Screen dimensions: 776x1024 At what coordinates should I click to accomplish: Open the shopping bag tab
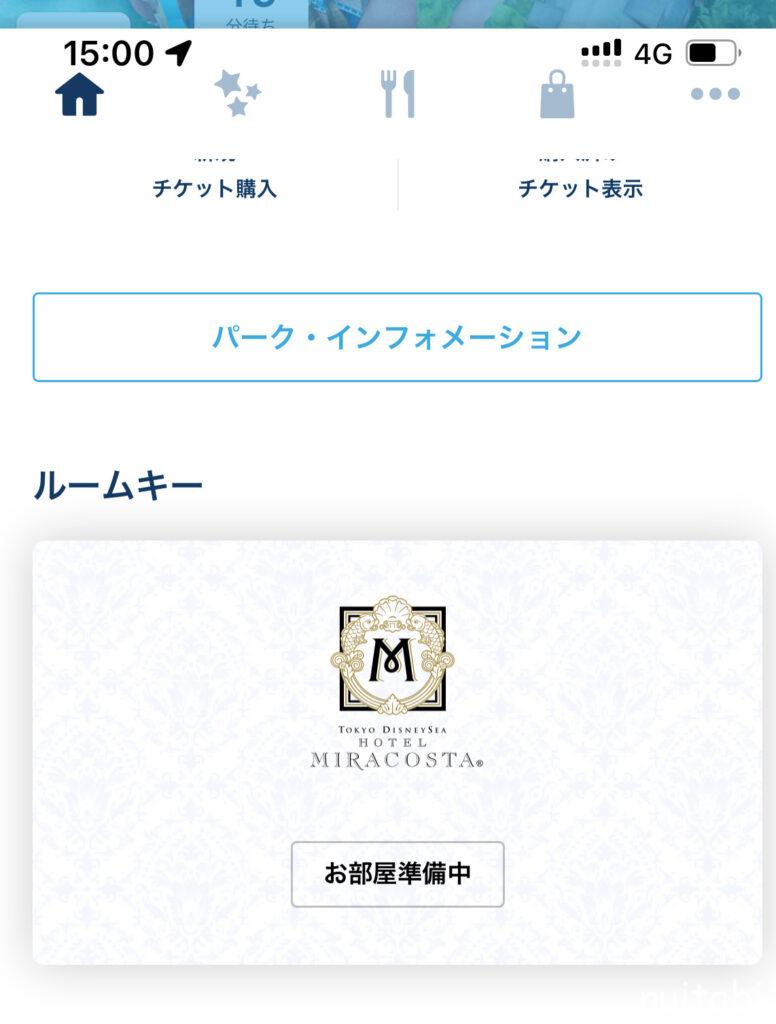tap(557, 95)
